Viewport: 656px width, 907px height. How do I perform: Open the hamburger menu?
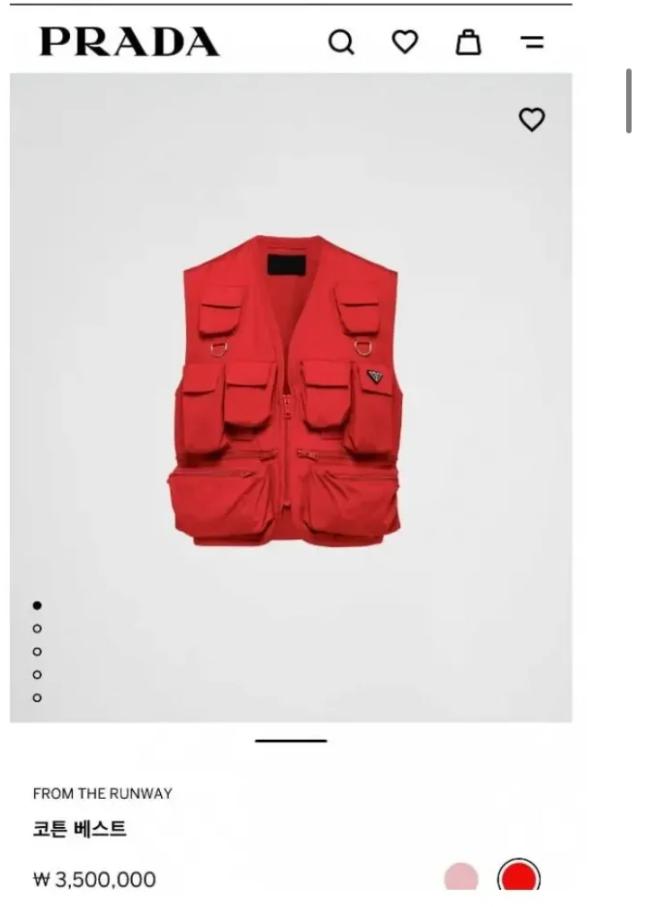click(532, 43)
